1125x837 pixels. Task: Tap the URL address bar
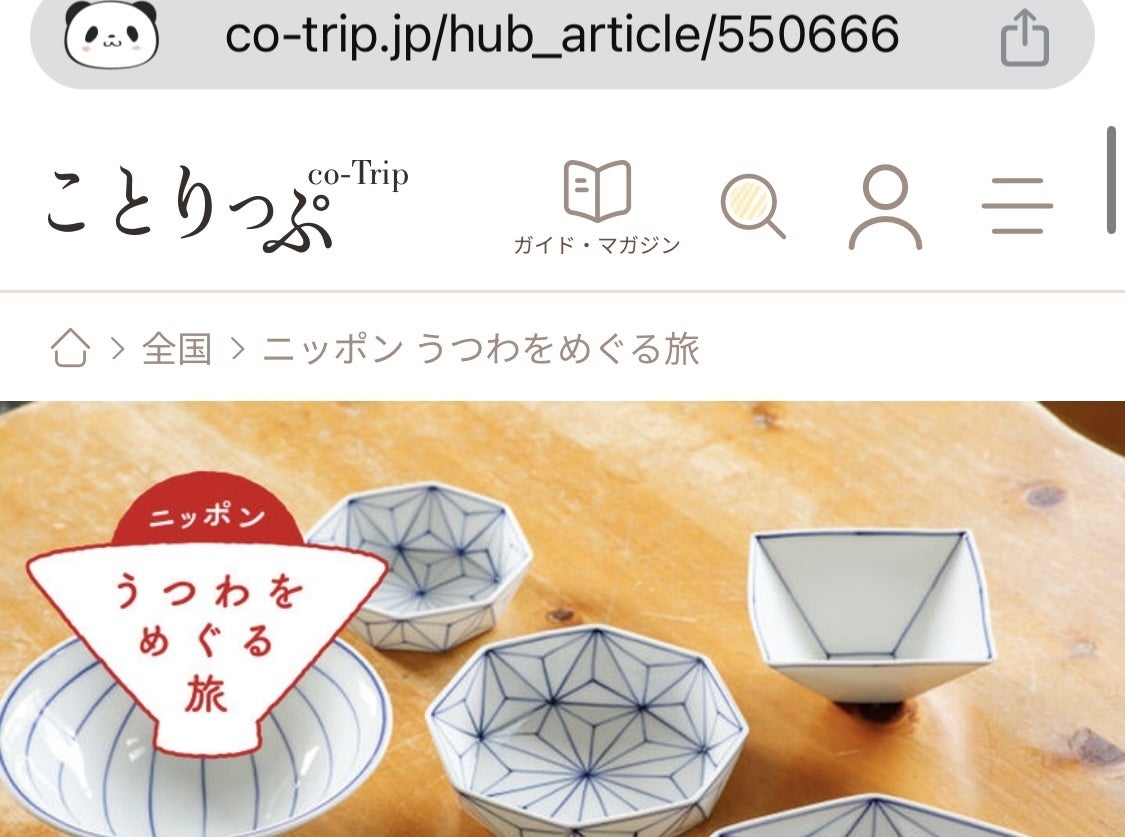point(562,36)
